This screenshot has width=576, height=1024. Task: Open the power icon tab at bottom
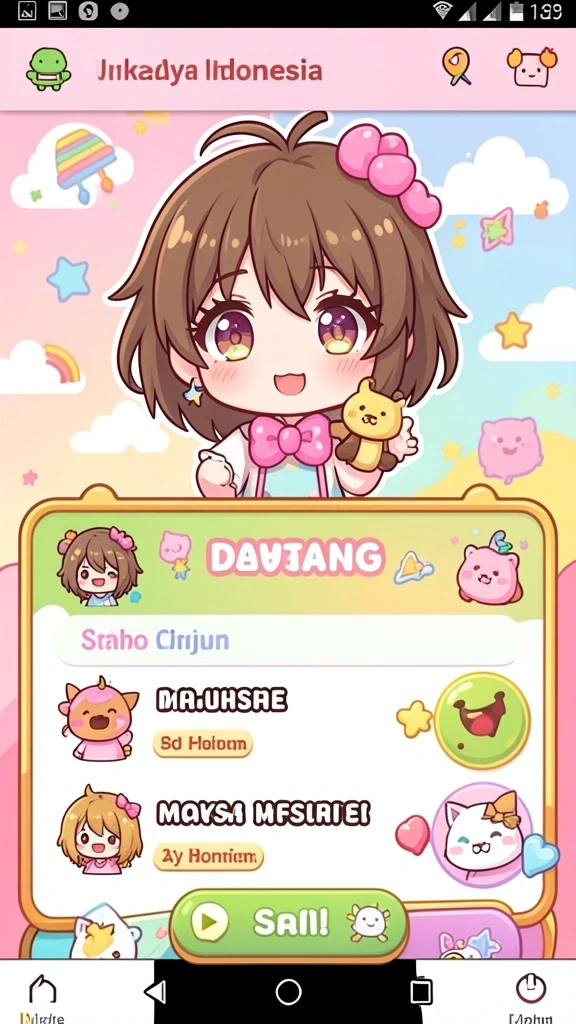point(531,995)
